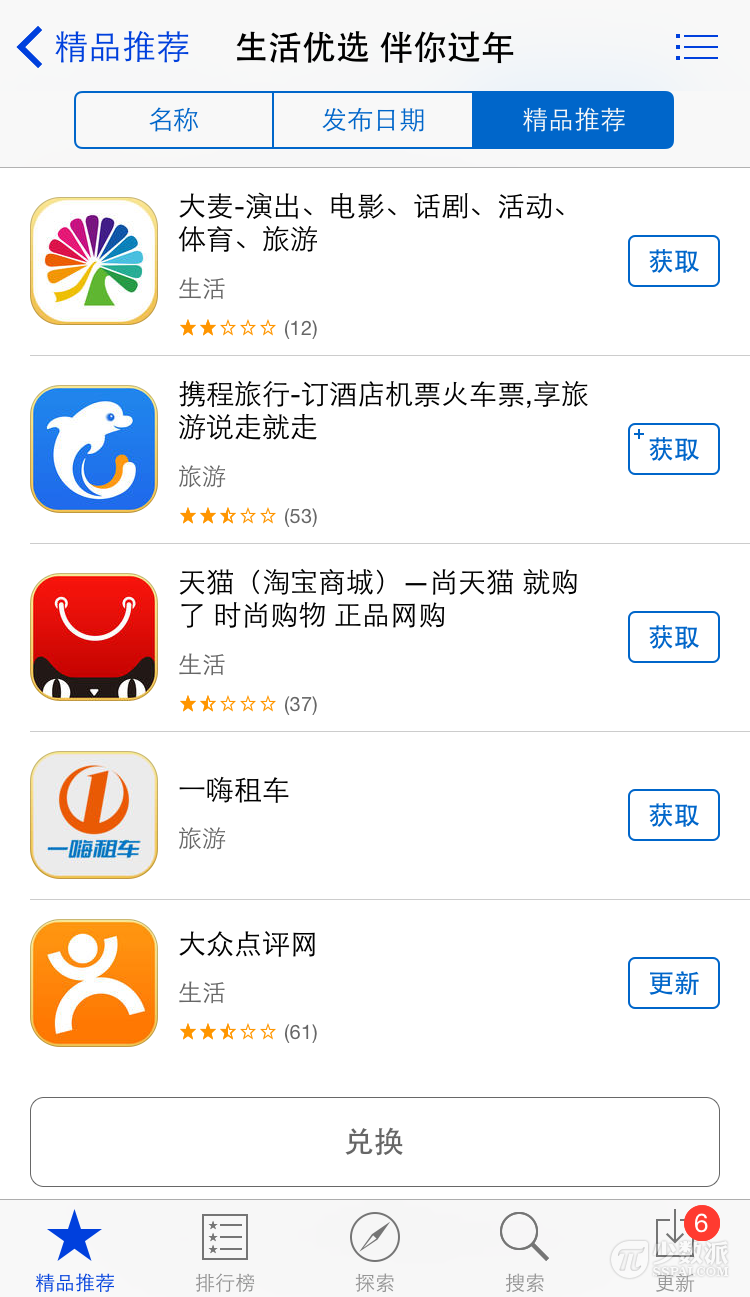This screenshot has width=750, height=1297.
Task: Switch to the 探索 tab
Action: 375,1250
